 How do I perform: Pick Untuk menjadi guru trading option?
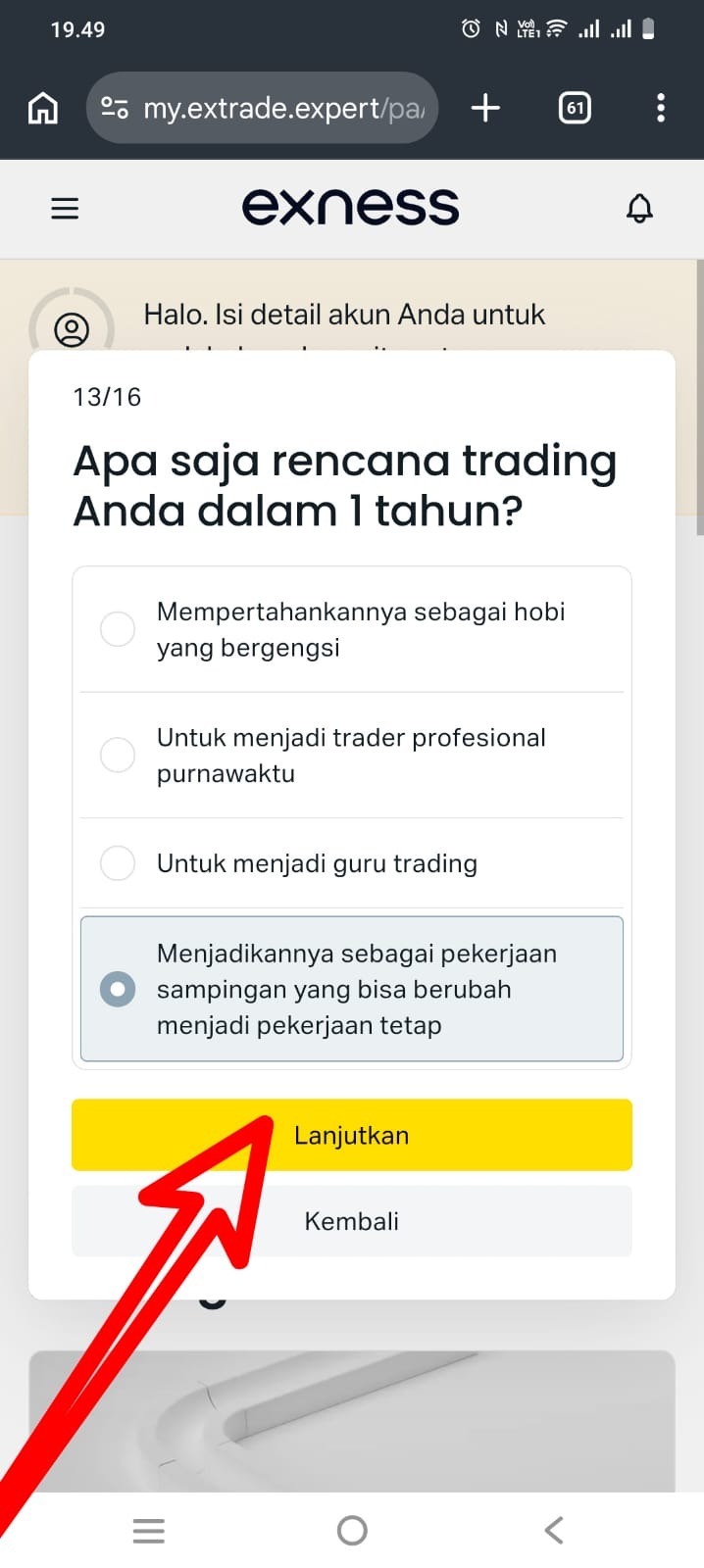click(x=118, y=863)
